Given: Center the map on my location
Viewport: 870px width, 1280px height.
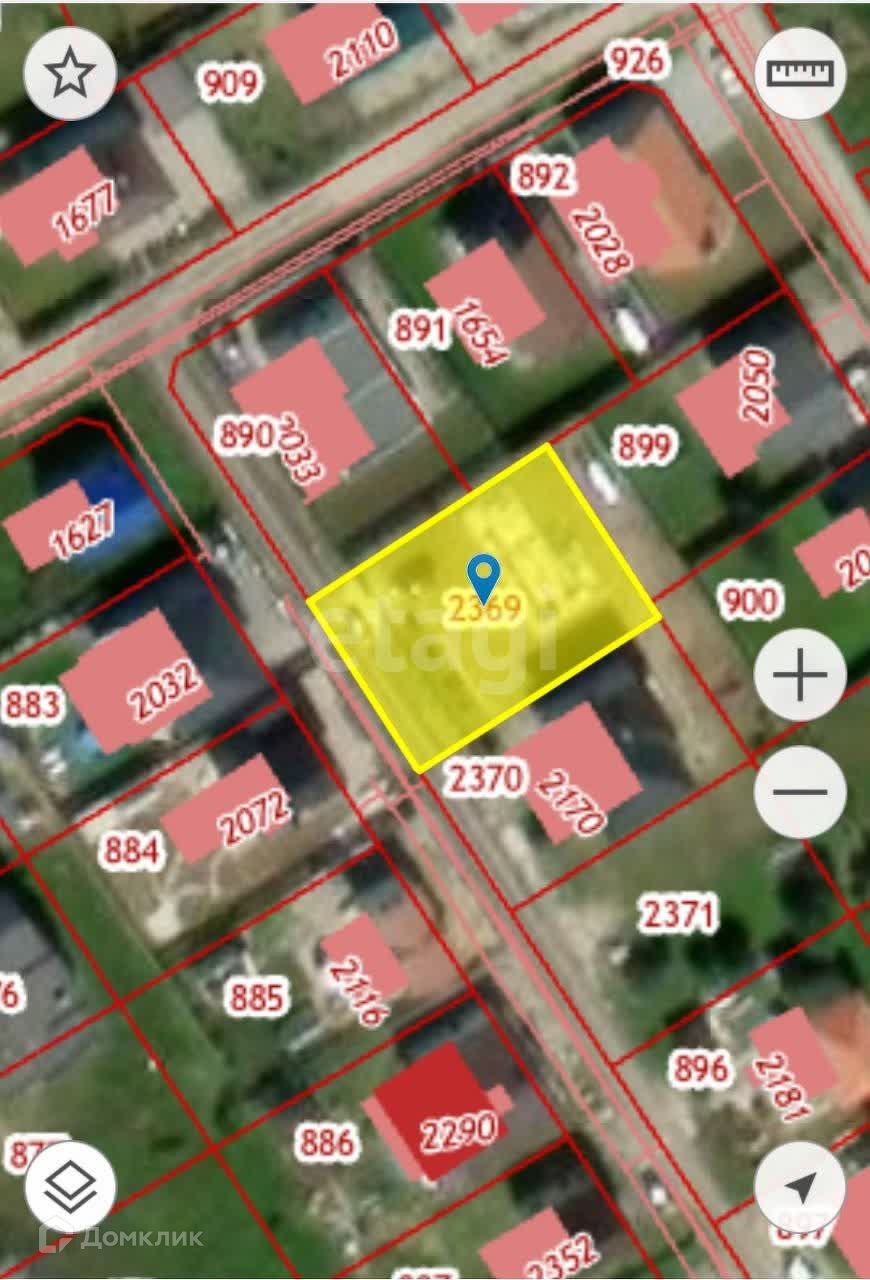Looking at the screenshot, I should (799, 1187).
